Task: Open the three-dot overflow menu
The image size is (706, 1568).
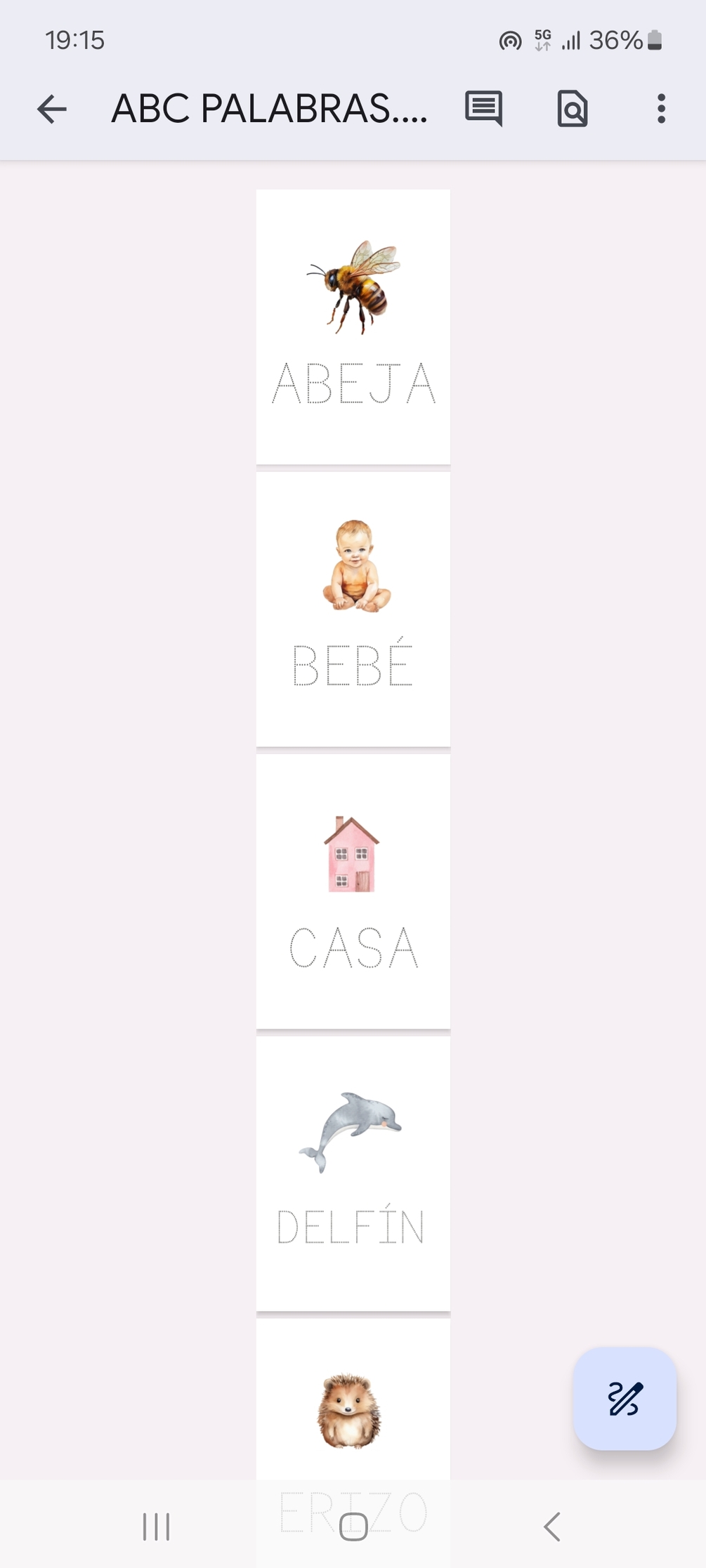Action: 661,110
